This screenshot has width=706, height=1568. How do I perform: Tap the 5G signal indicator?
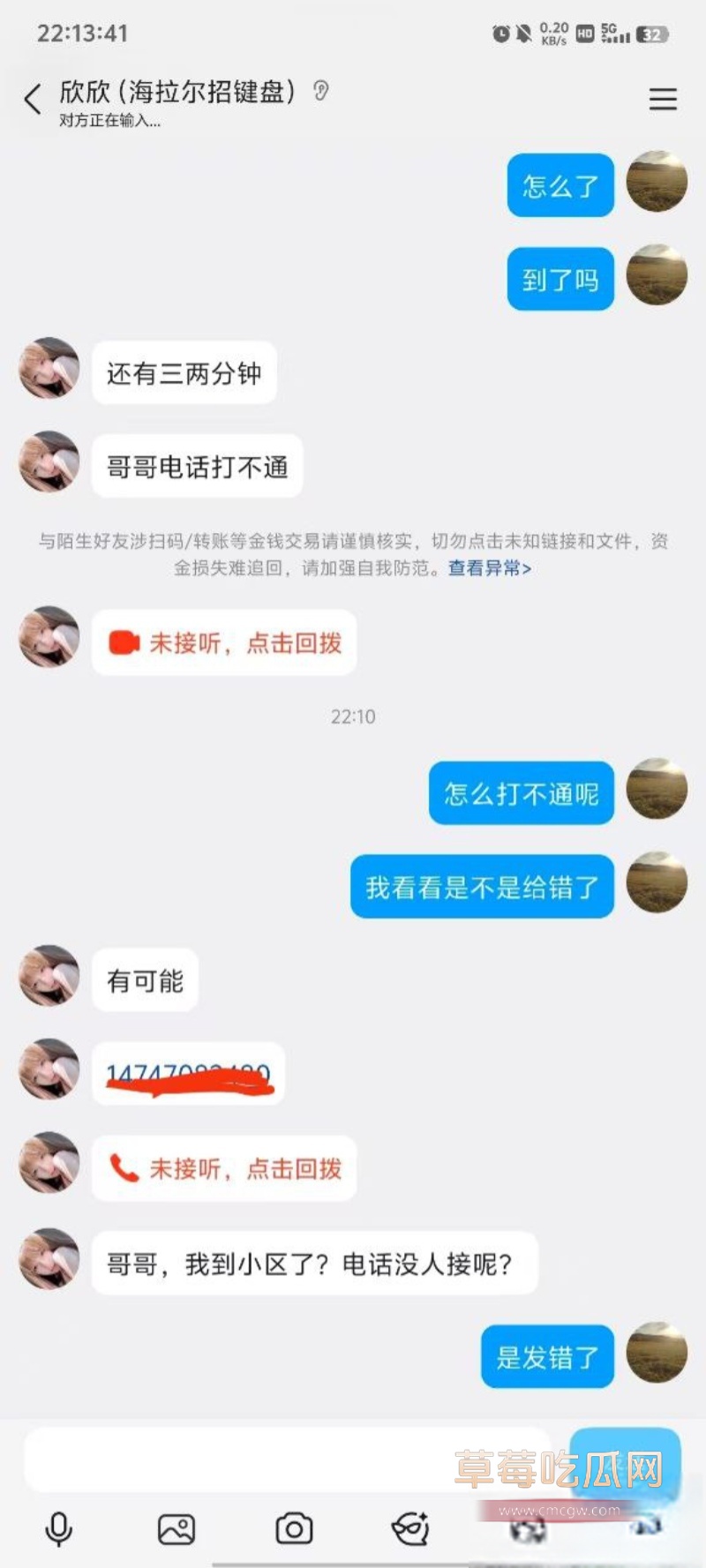click(x=613, y=34)
